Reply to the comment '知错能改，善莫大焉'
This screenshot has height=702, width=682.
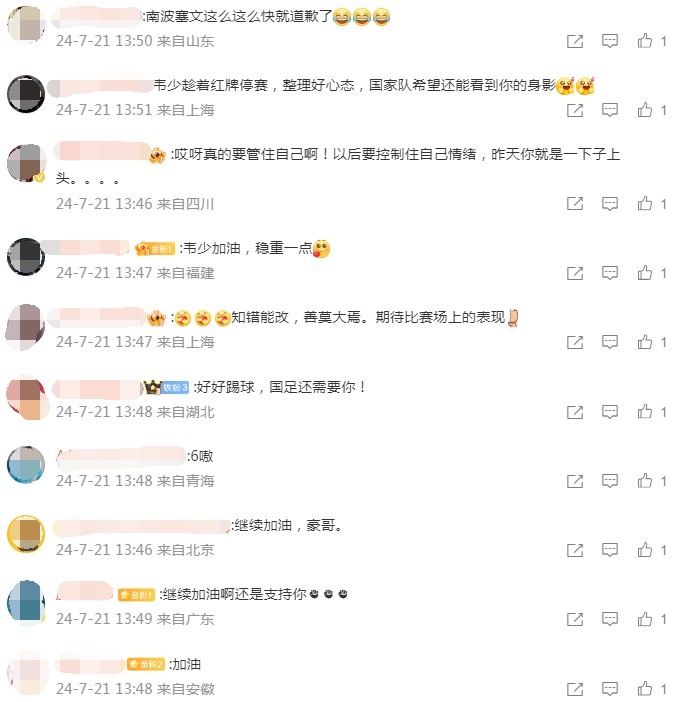(x=610, y=342)
